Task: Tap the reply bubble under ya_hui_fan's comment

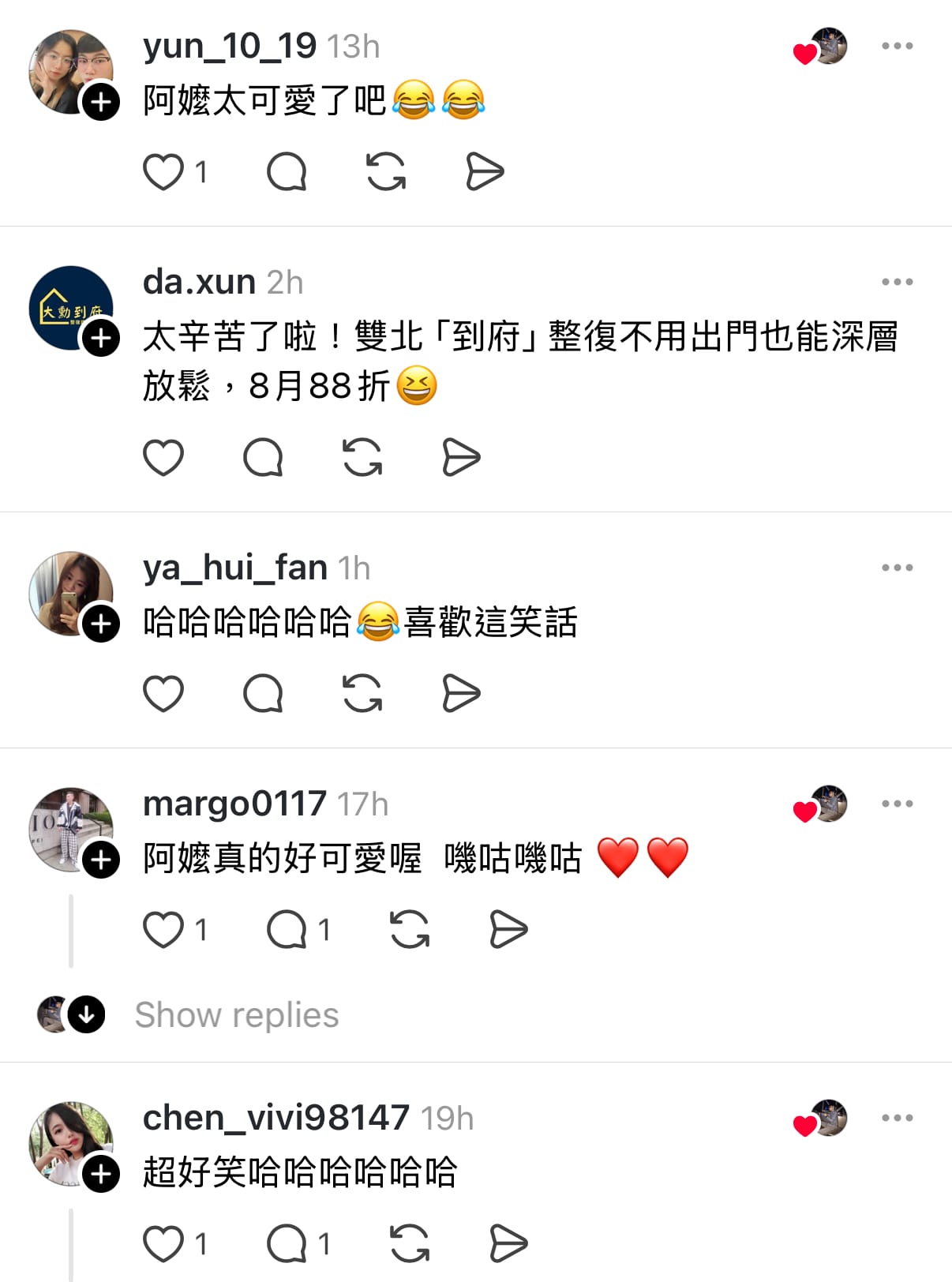Action: [263, 694]
